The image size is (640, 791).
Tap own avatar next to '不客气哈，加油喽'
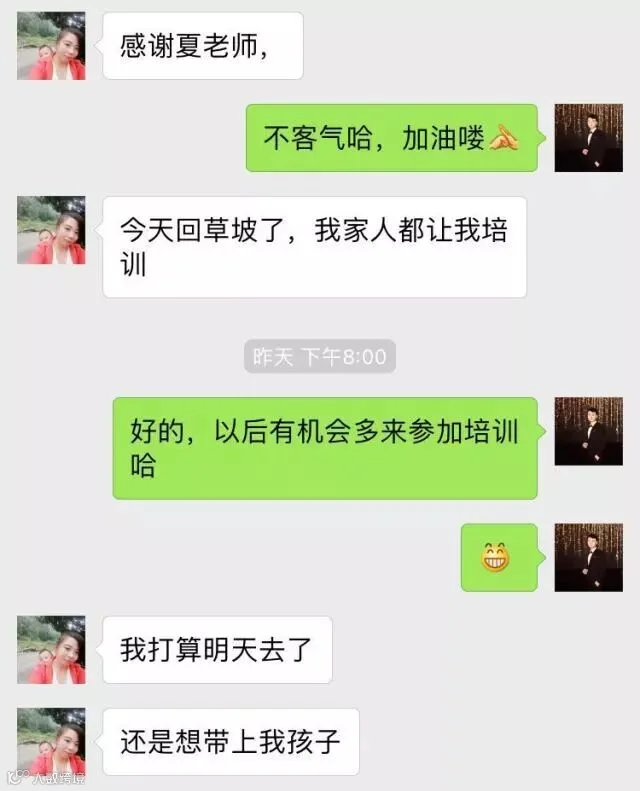tap(589, 138)
